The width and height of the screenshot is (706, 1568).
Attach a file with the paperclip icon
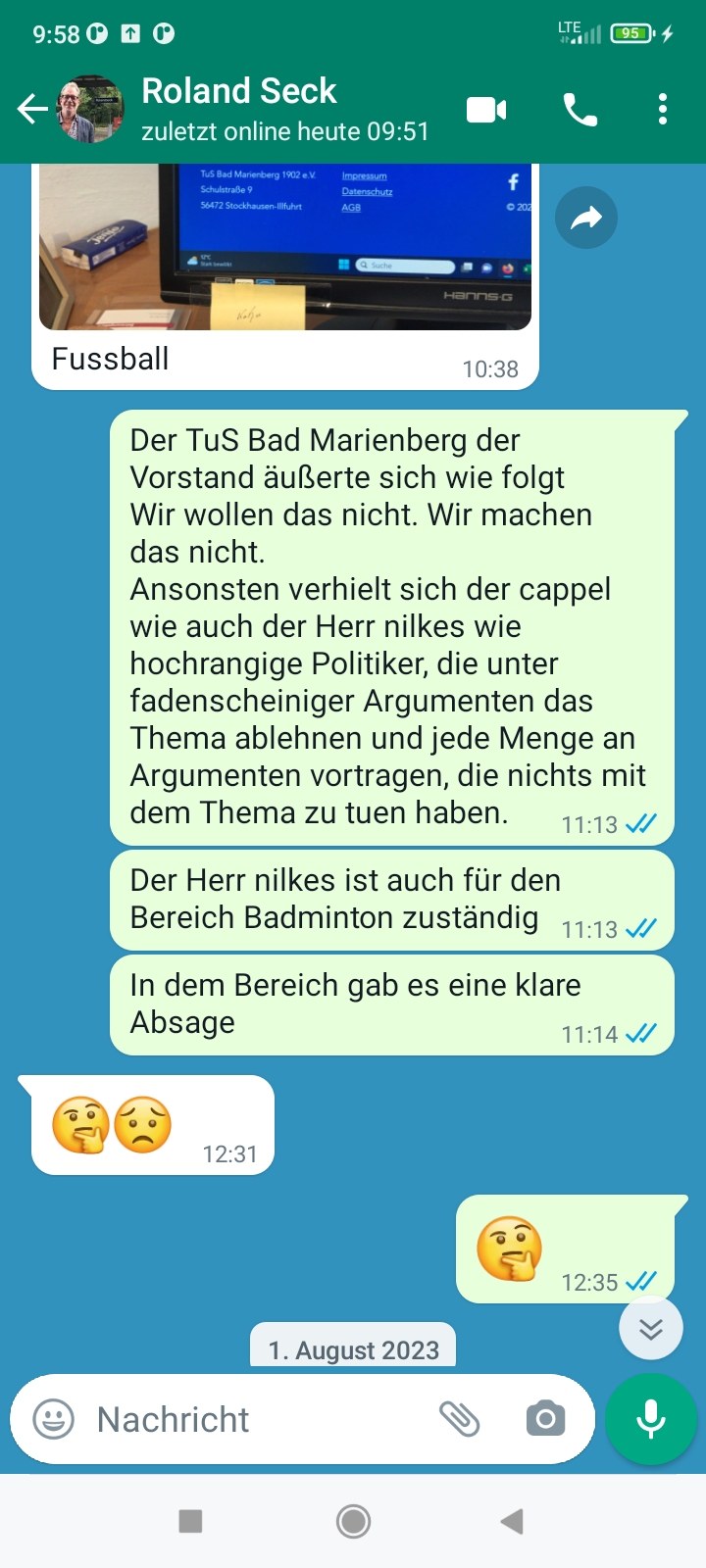(x=460, y=1418)
